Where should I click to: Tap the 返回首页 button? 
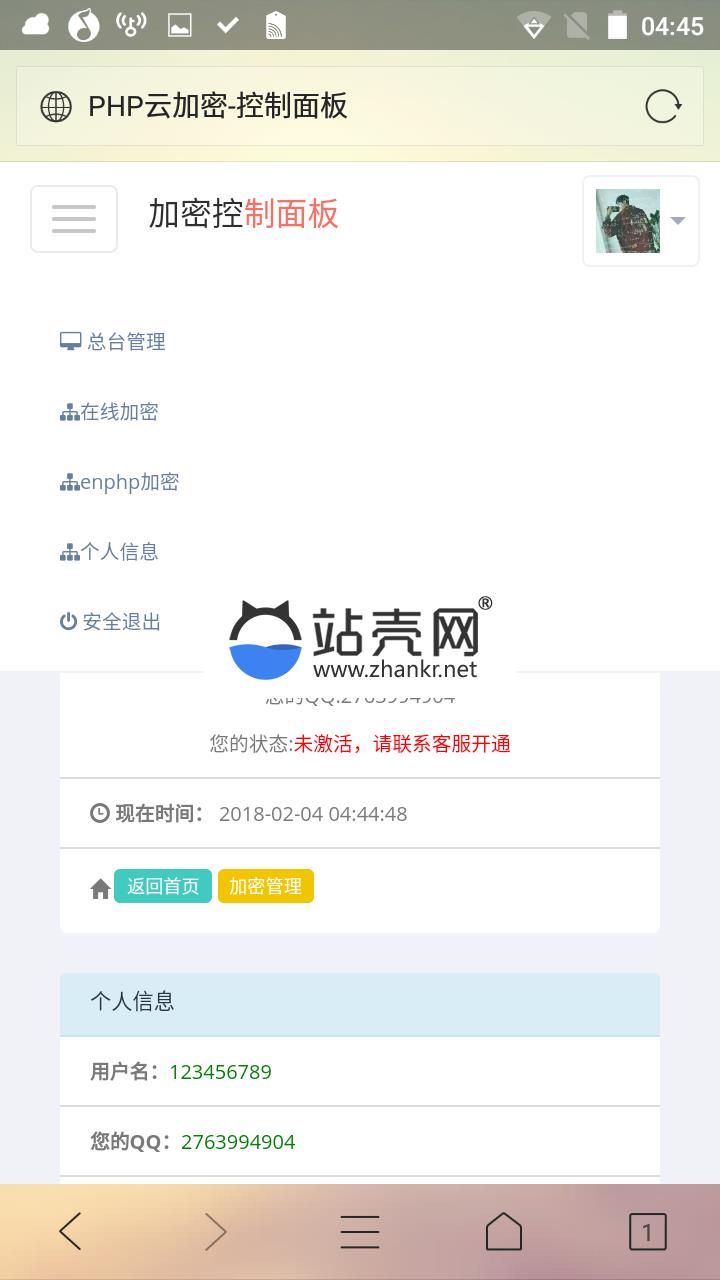tap(163, 886)
